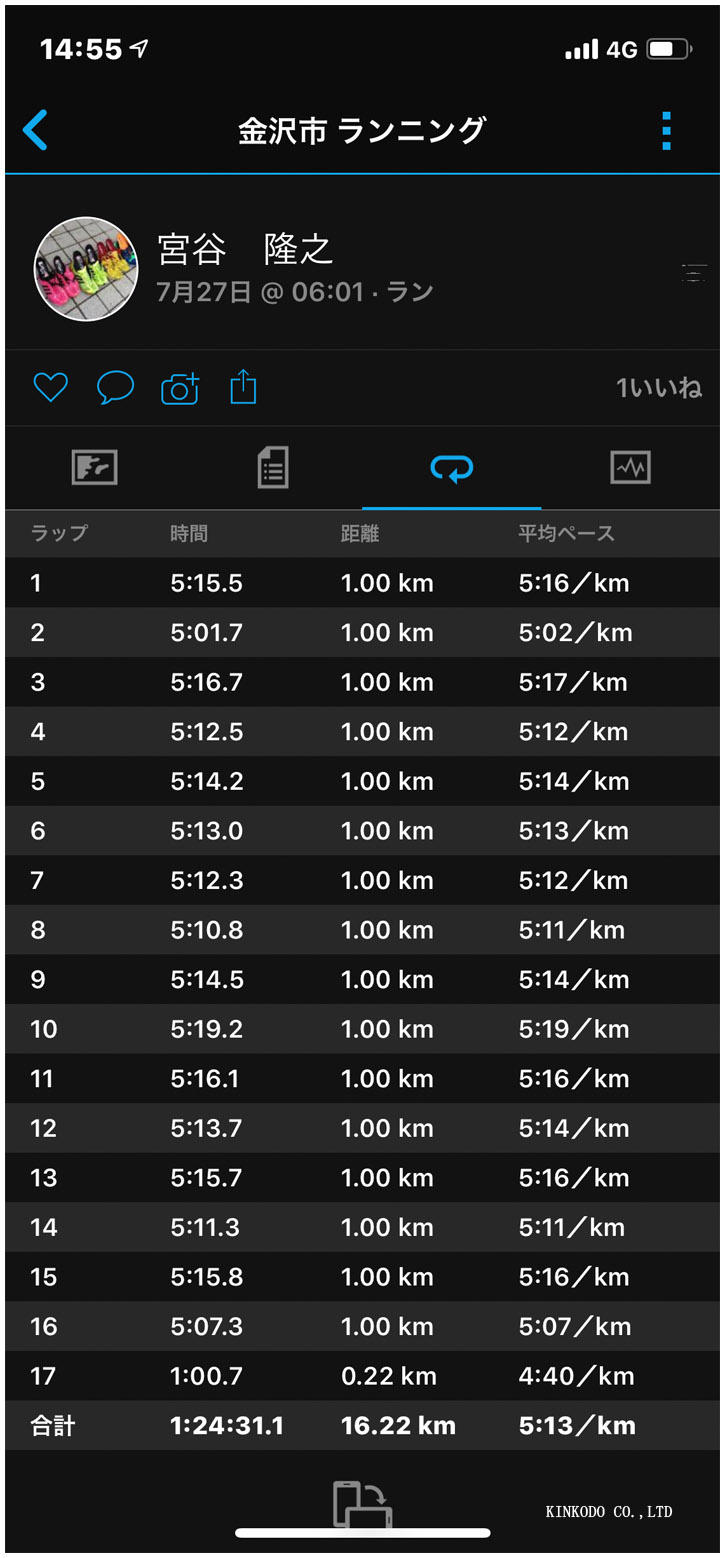The width and height of the screenshot is (725, 1558).
Task: View who liked via 1いいね
Action: coord(658,388)
